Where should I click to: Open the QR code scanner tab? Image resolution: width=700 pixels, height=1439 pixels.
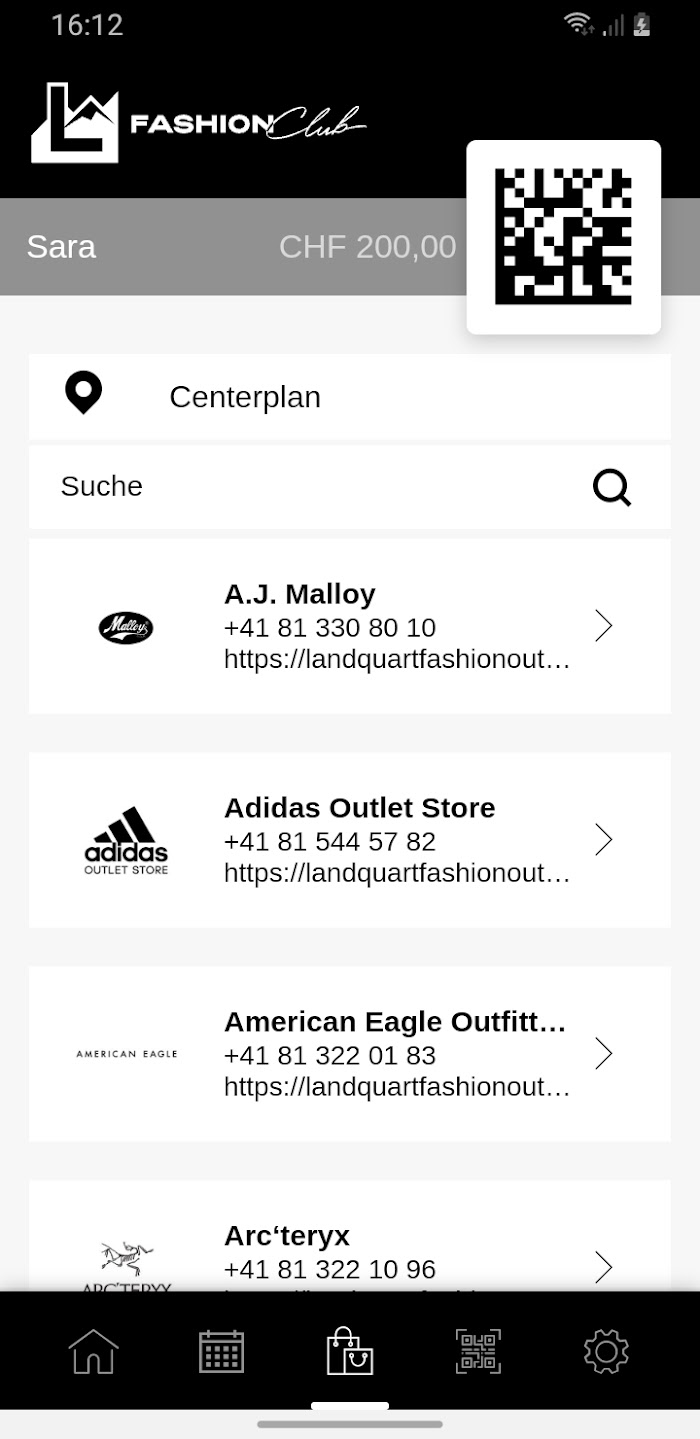pyautogui.click(x=478, y=1351)
